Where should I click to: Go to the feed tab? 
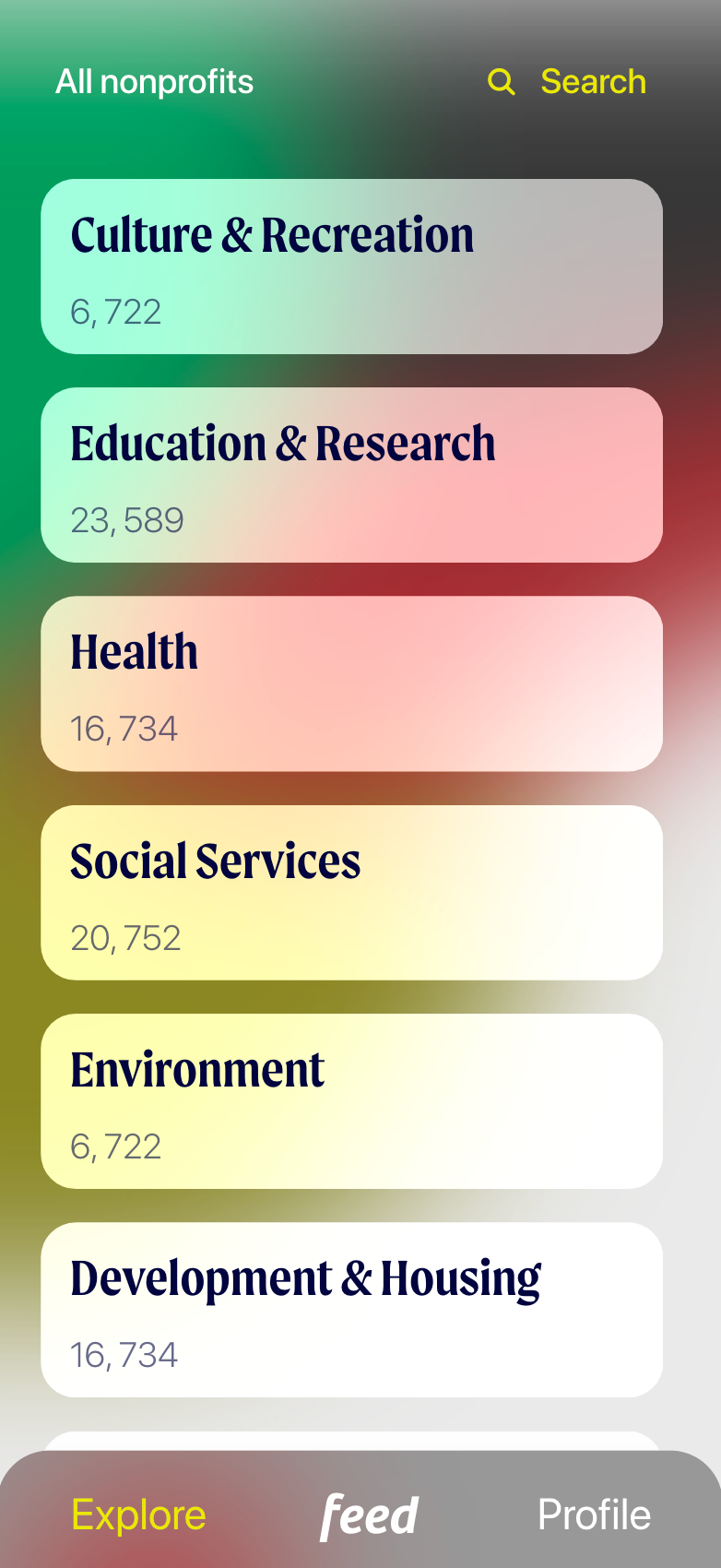pyautogui.click(x=369, y=1515)
